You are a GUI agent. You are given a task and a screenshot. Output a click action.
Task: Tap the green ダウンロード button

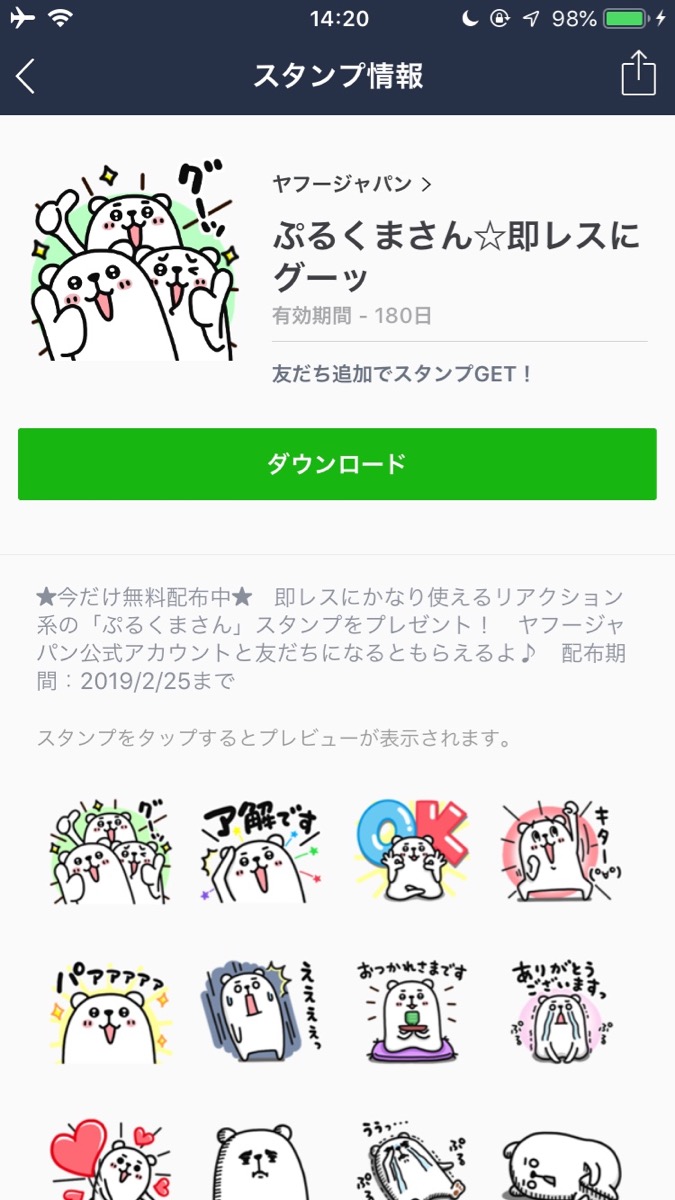click(x=337, y=464)
